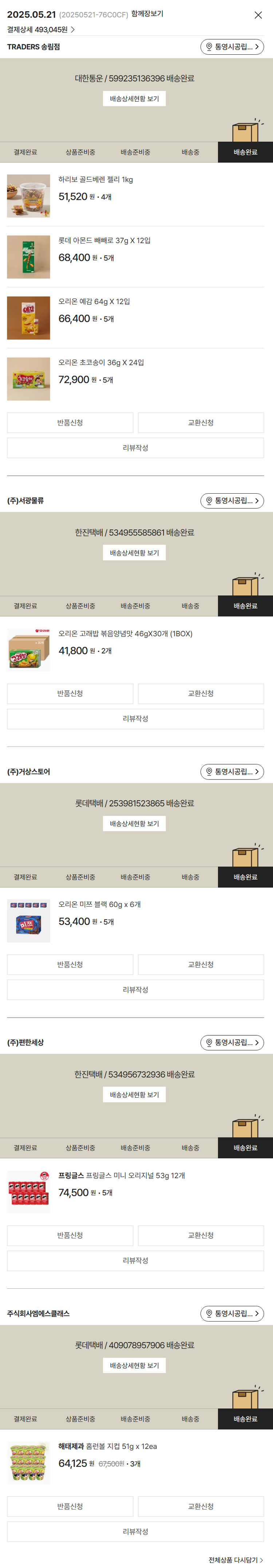Image resolution: width=273 pixels, height=1568 pixels.
Task: Write review for (주)거상스토어 item
Action: (x=135, y=990)
